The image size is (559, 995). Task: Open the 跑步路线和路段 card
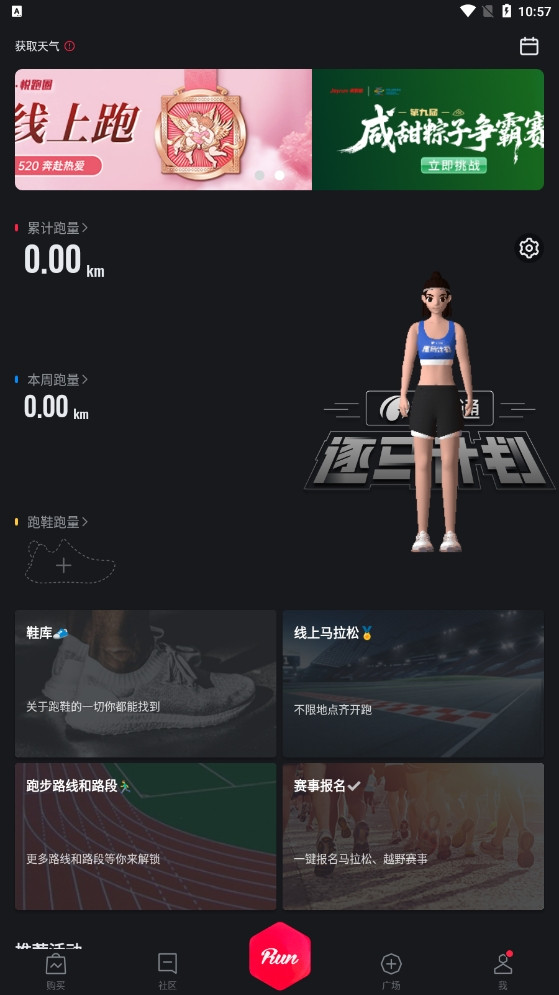(x=145, y=836)
